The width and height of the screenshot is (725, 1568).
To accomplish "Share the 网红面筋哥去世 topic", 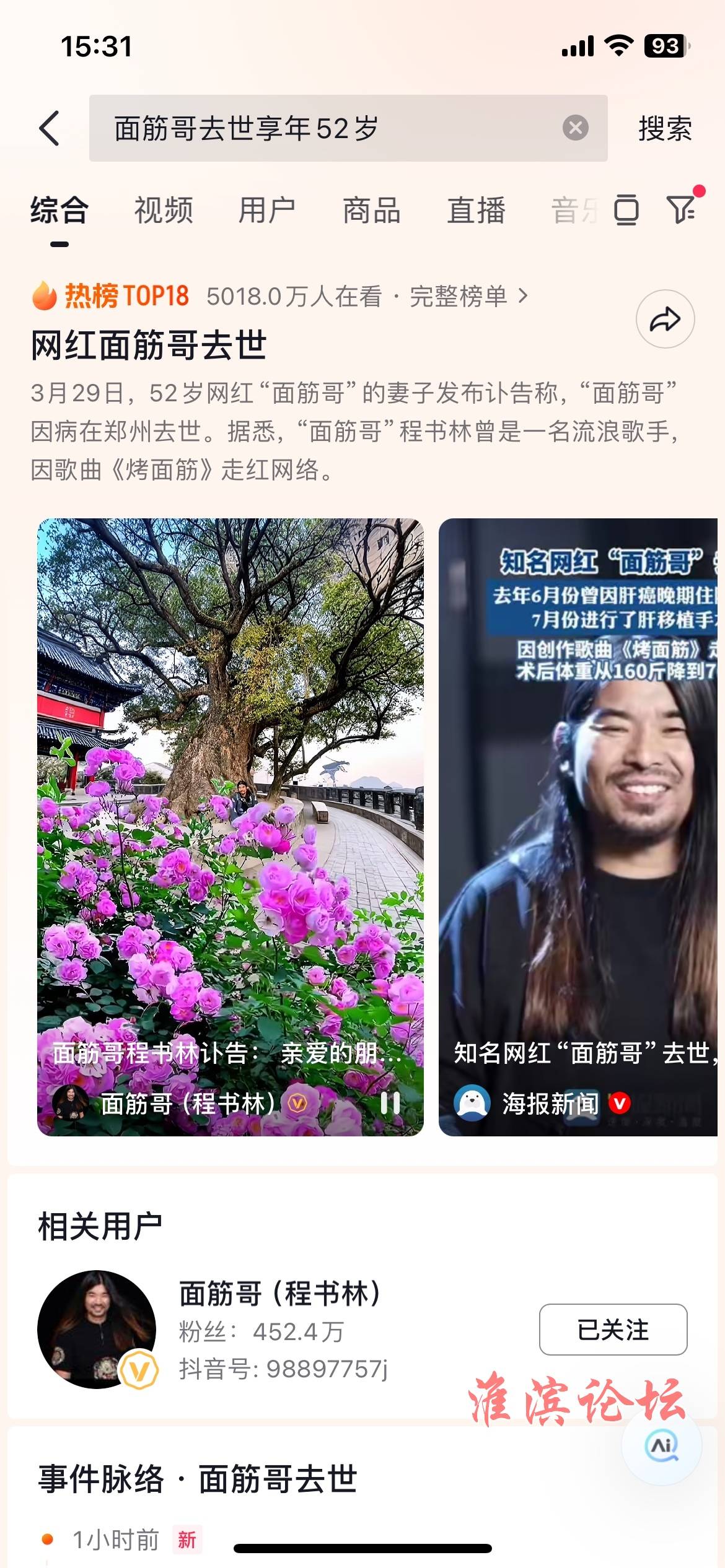I will pos(665,319).
